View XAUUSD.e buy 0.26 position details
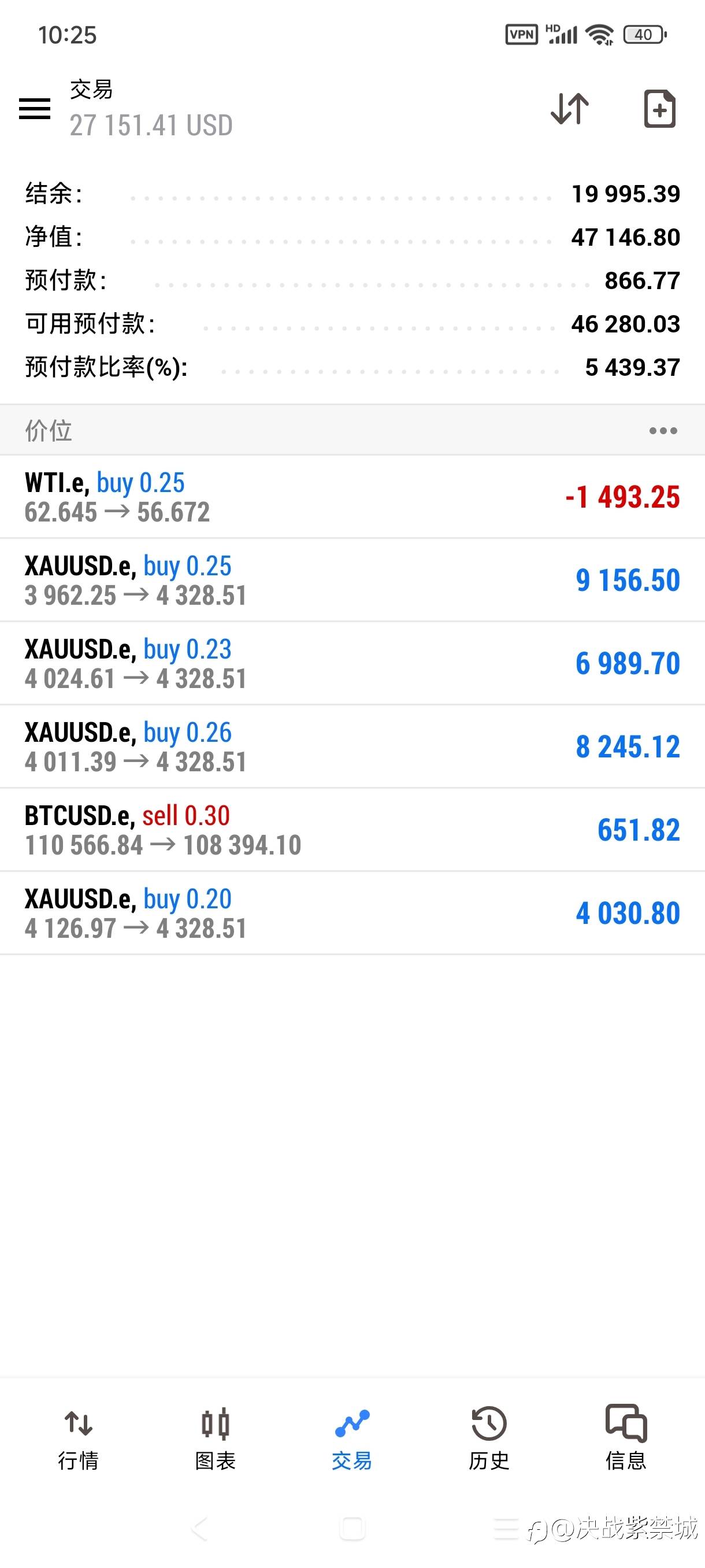Viewport: 705px width, 1568px height. (x=352, y=746)
